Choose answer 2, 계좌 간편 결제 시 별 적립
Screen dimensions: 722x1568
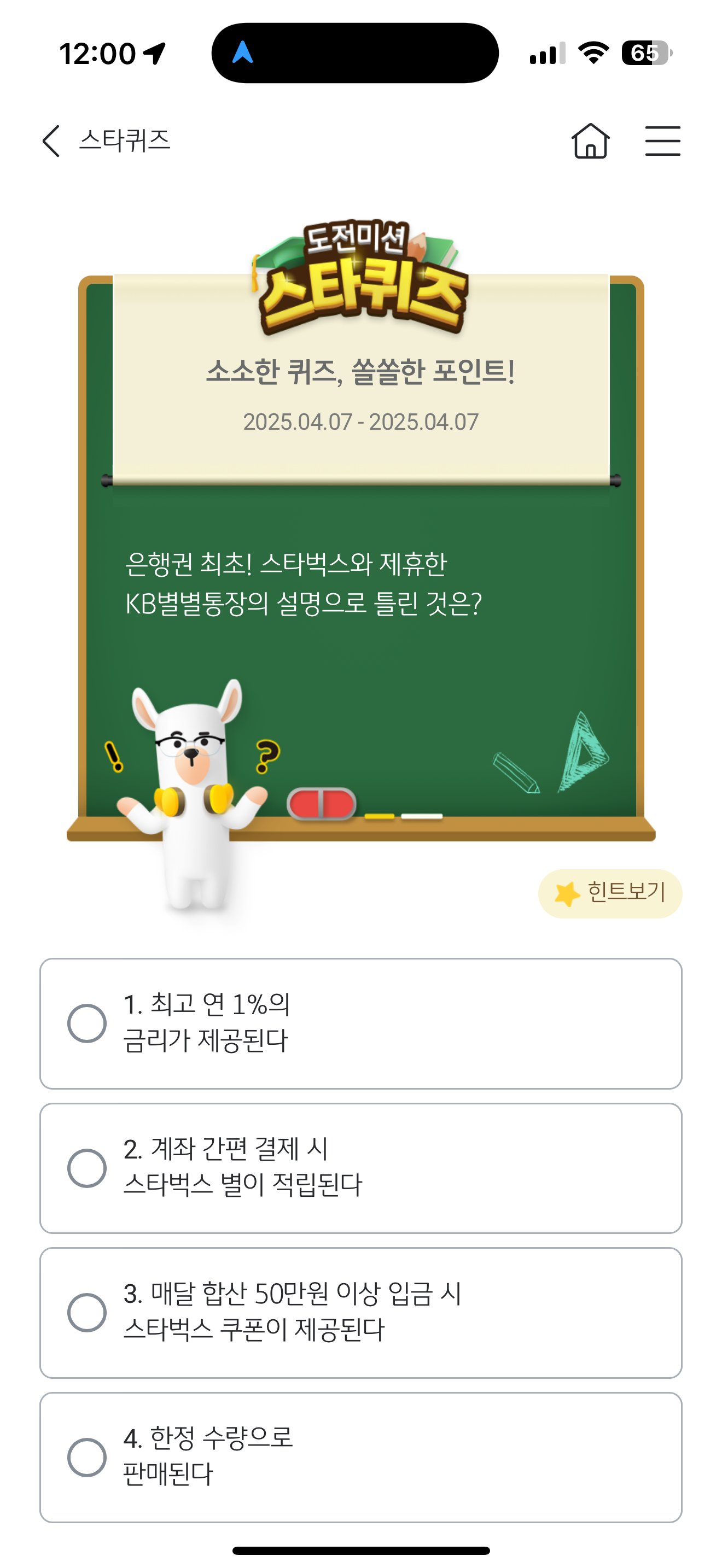pos(361,1168)
